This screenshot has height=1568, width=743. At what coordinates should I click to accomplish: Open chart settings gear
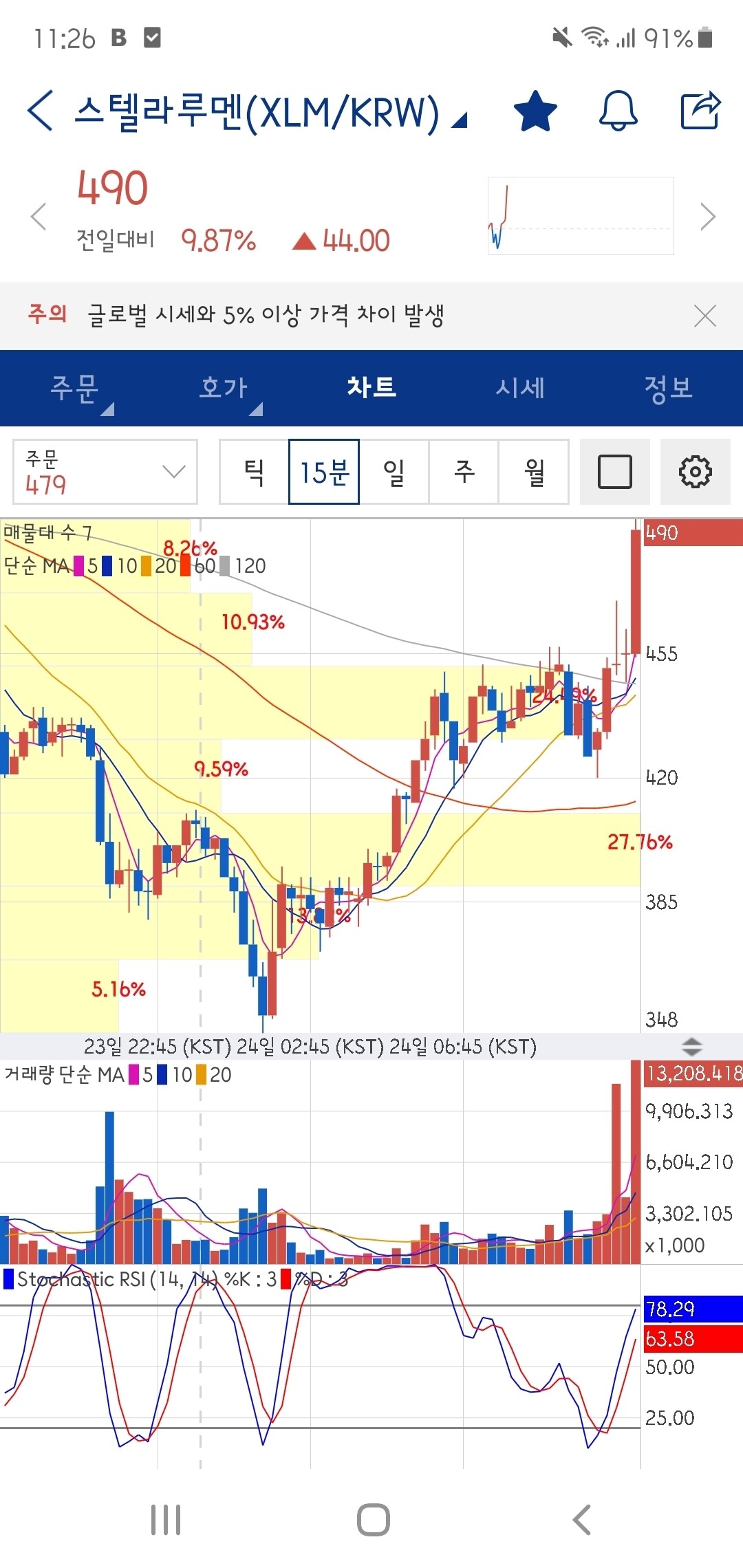[695, 472]
